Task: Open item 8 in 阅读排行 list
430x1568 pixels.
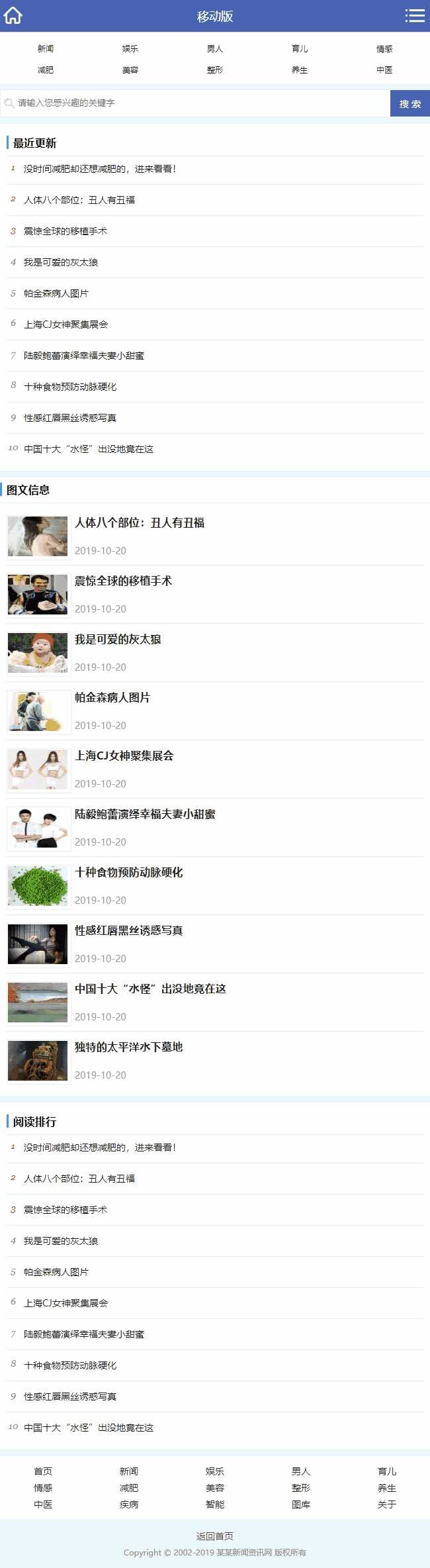Action: pyautogui.click(x=70, y=1365)
